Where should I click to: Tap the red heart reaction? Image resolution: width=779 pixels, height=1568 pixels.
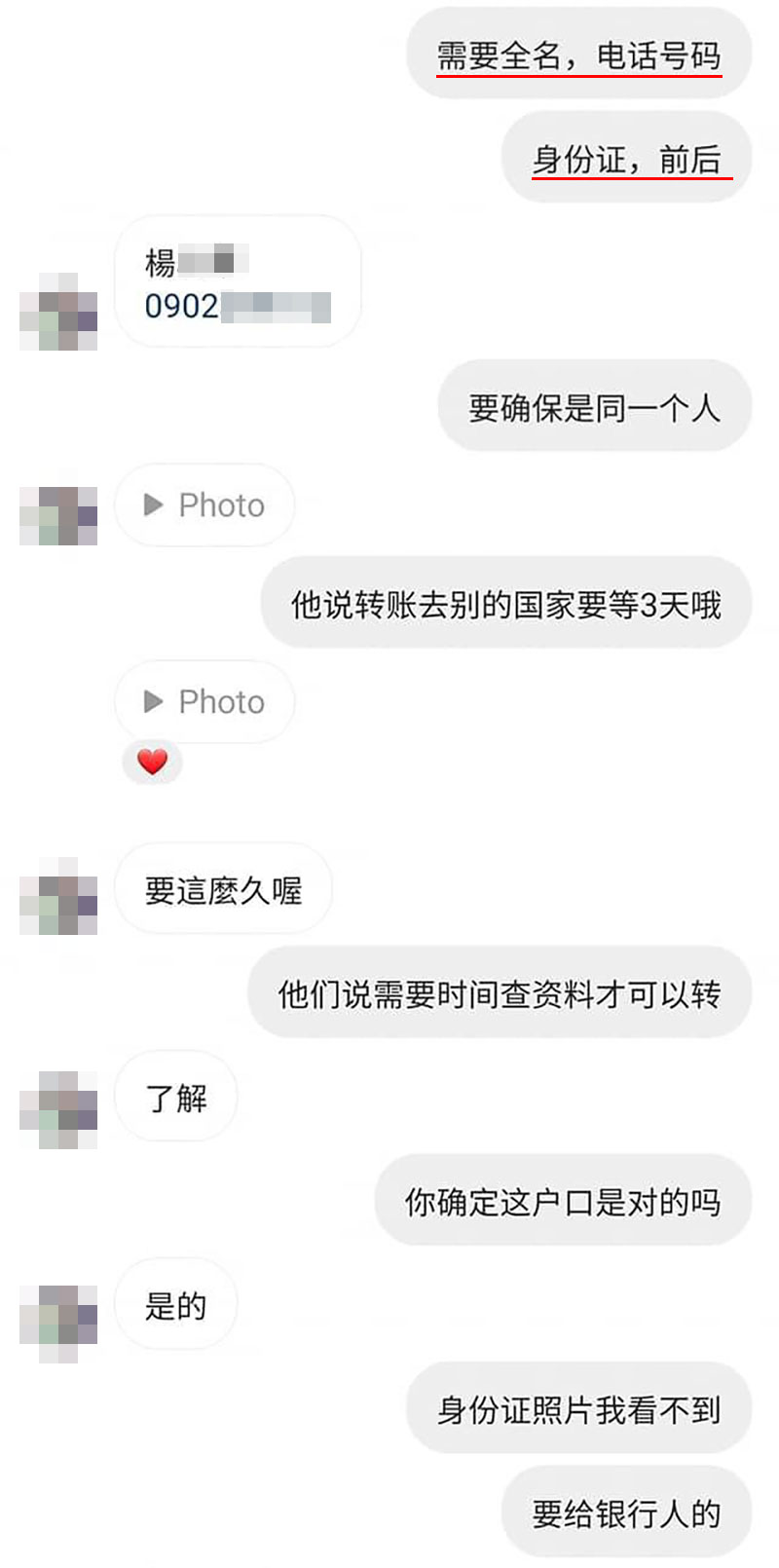(152, 762)
